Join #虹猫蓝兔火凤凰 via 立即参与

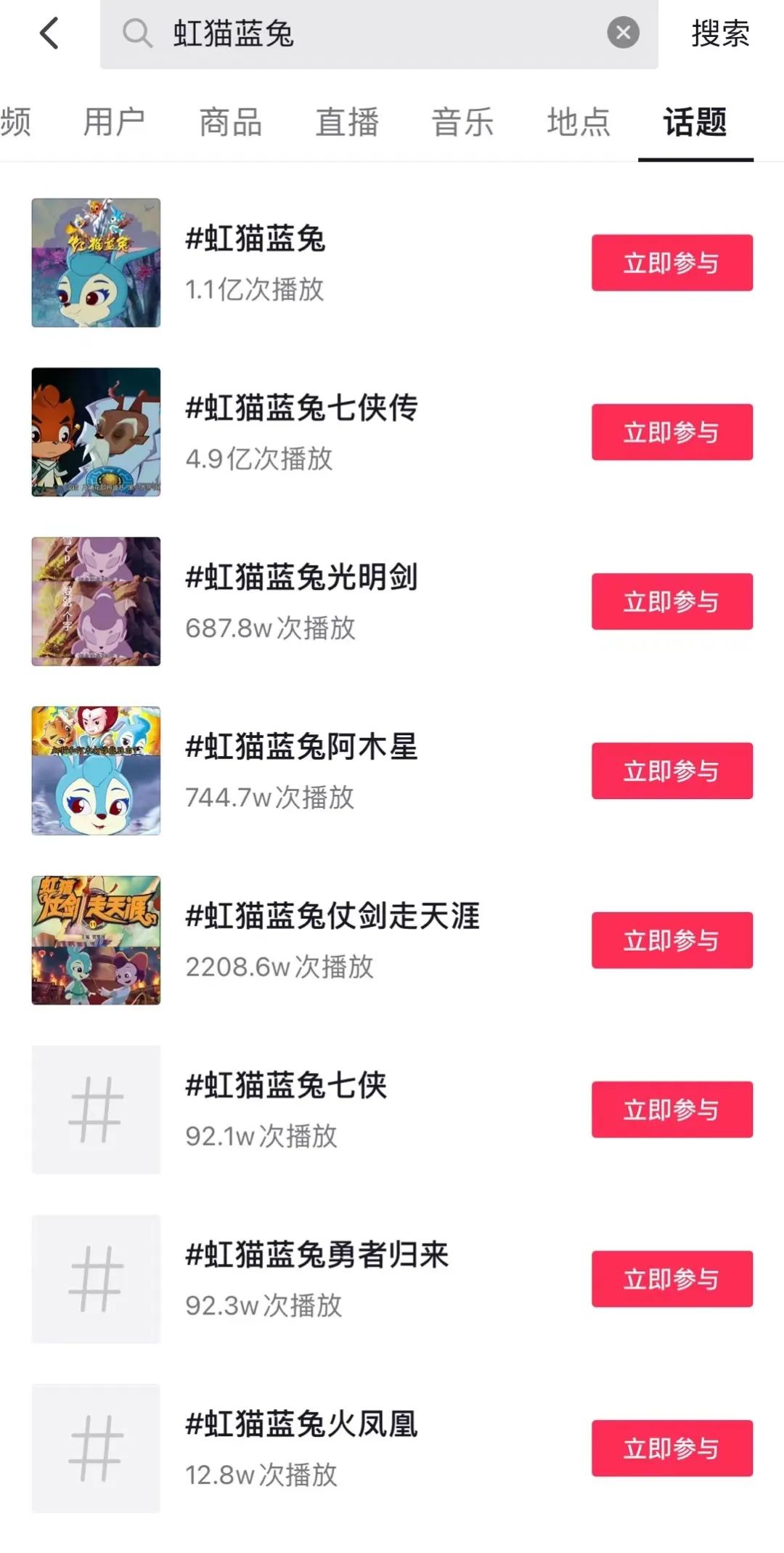pos(671,1448)
